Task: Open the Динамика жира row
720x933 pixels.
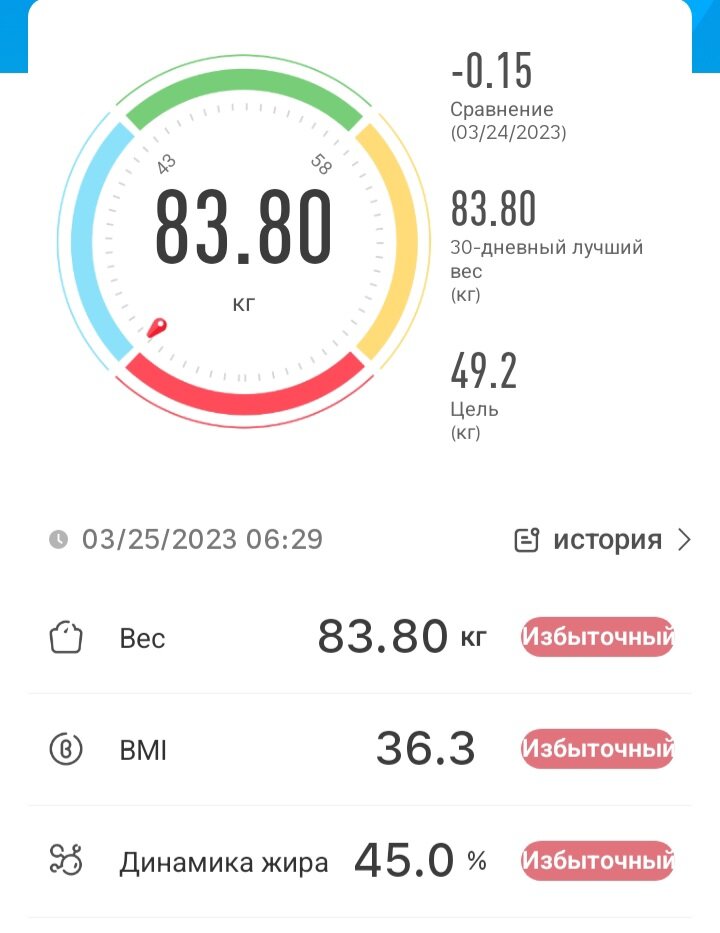Action: (x=360, y=861)
